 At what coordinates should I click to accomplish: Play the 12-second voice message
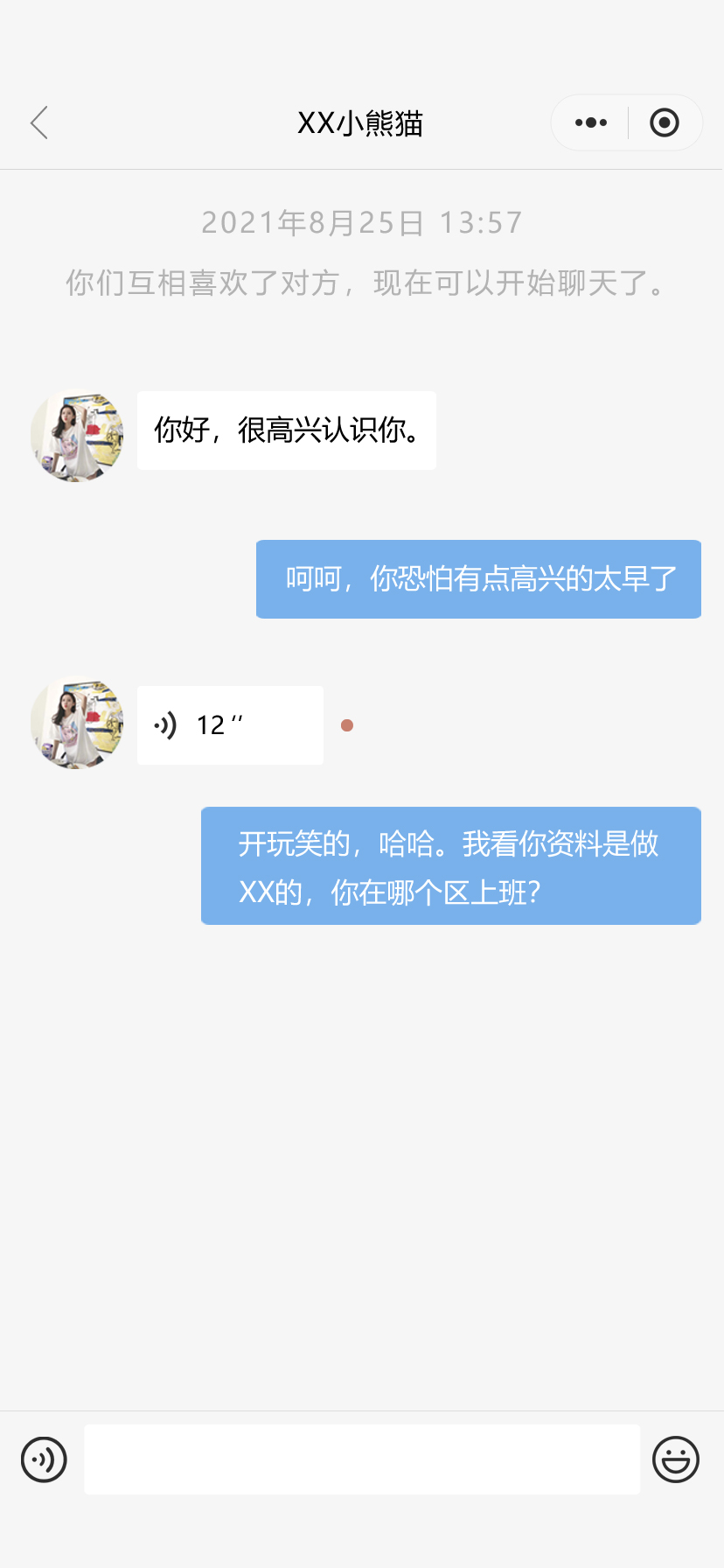(229, 724)
